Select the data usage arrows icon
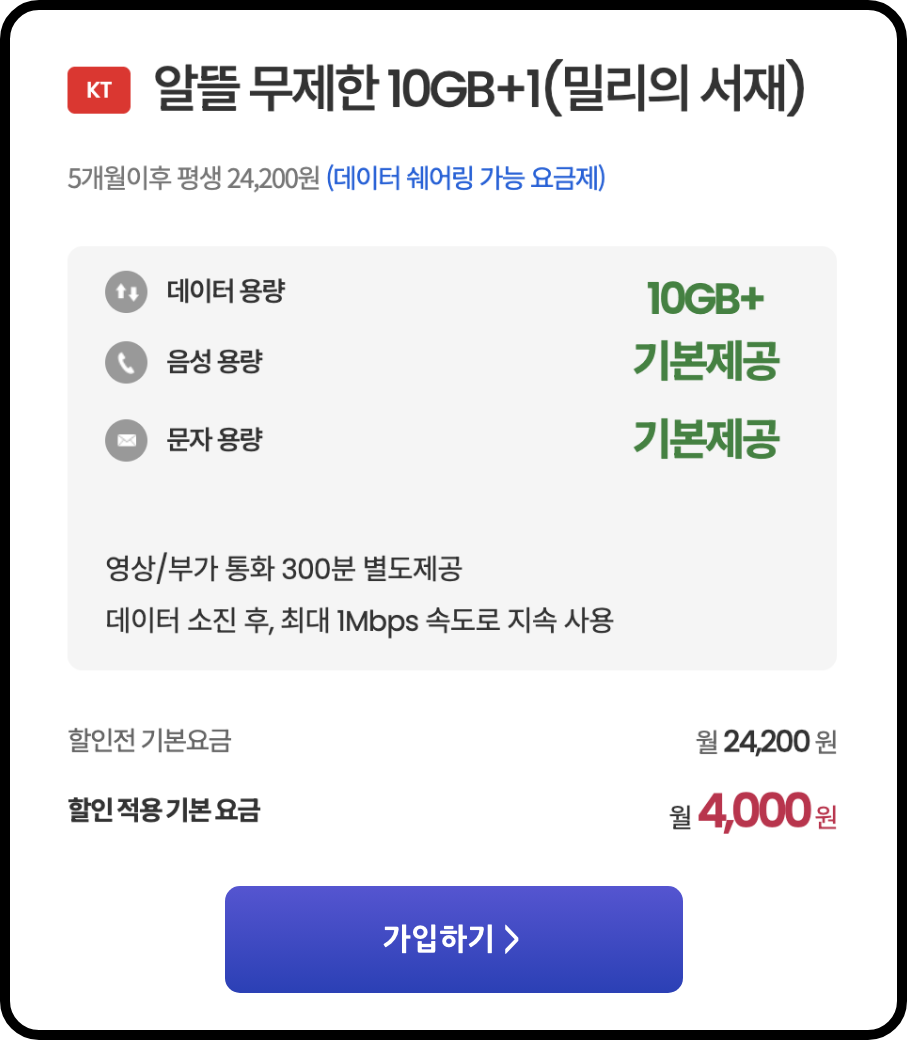 126,291
